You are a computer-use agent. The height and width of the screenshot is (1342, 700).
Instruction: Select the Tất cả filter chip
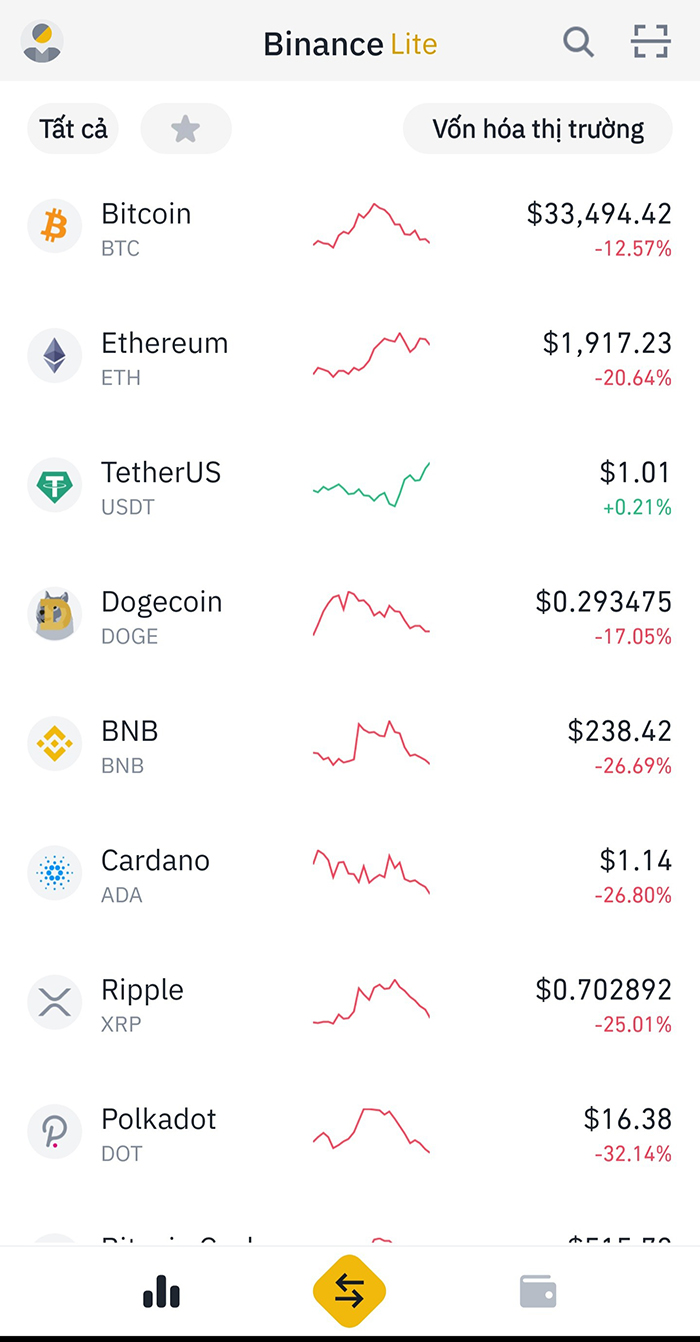click(73, 129)
